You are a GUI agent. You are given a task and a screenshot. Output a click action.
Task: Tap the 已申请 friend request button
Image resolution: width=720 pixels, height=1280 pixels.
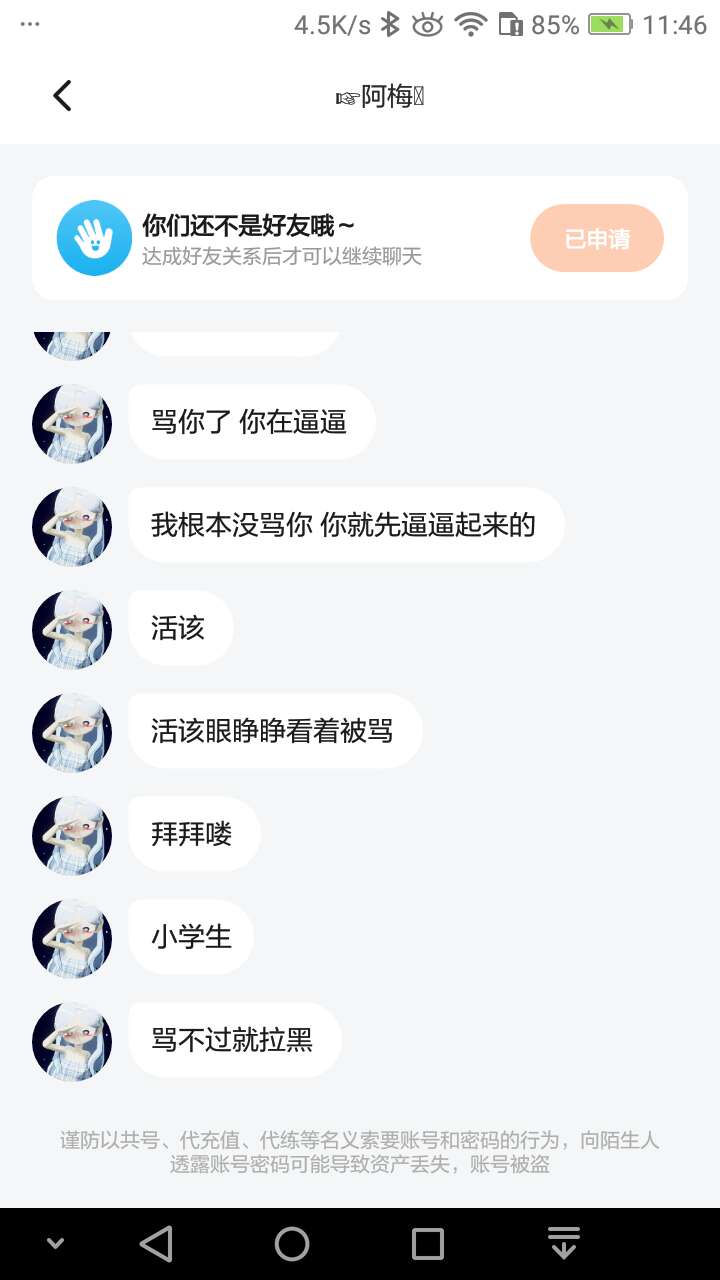tap(597, 238)
